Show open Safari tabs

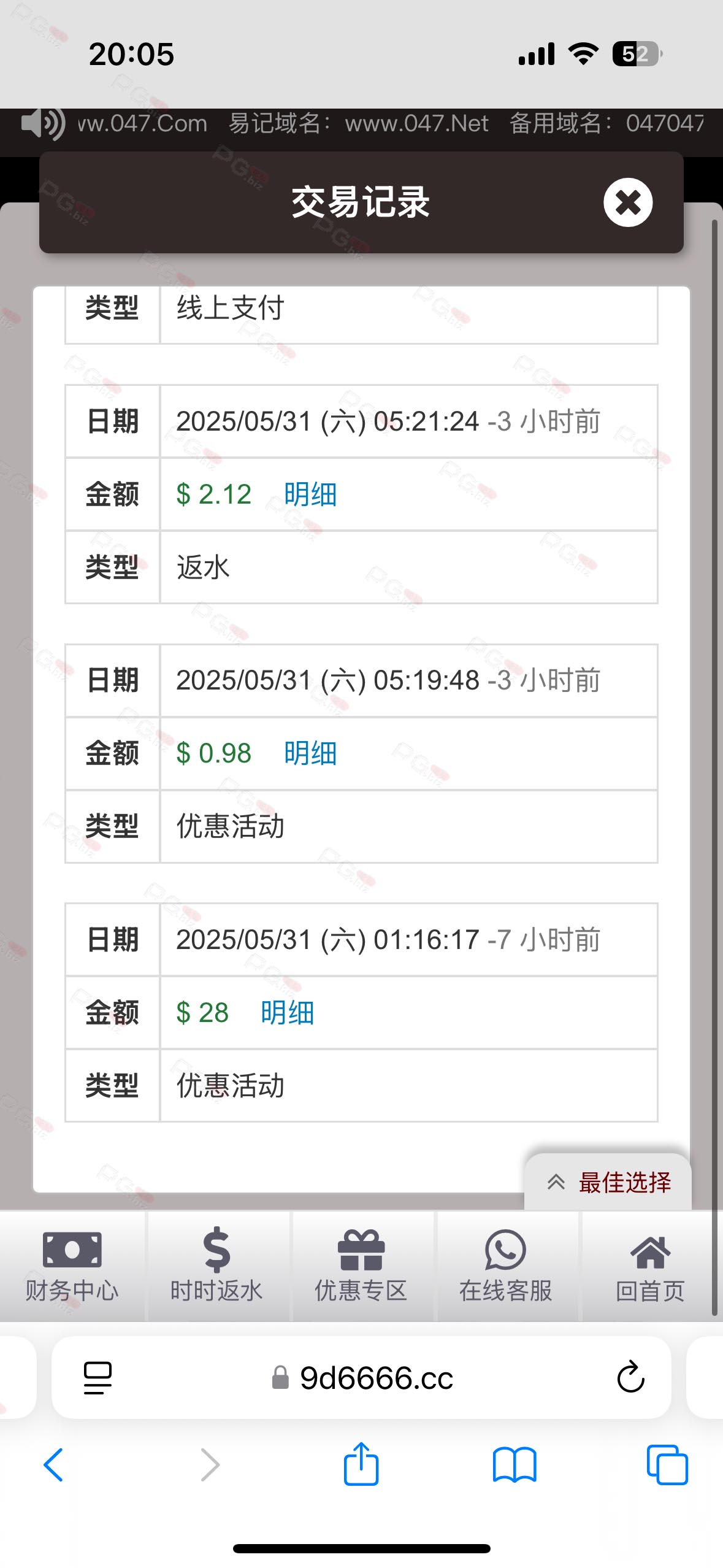pyautogui.click(x=667, y=1465)
